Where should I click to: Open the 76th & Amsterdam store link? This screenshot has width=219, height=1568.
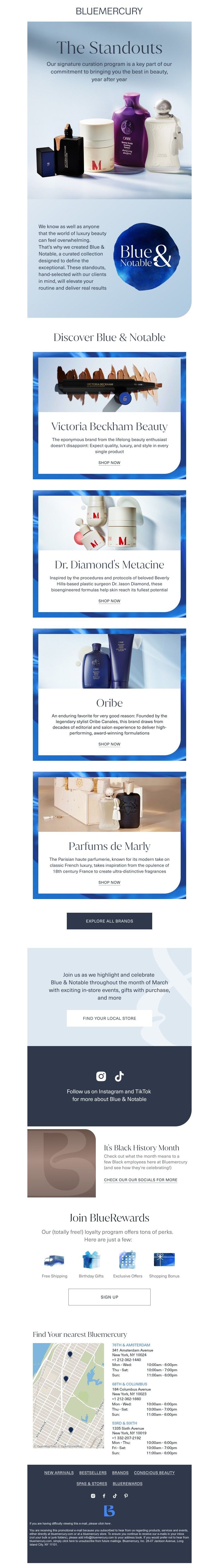click(x=131, y=1345)
